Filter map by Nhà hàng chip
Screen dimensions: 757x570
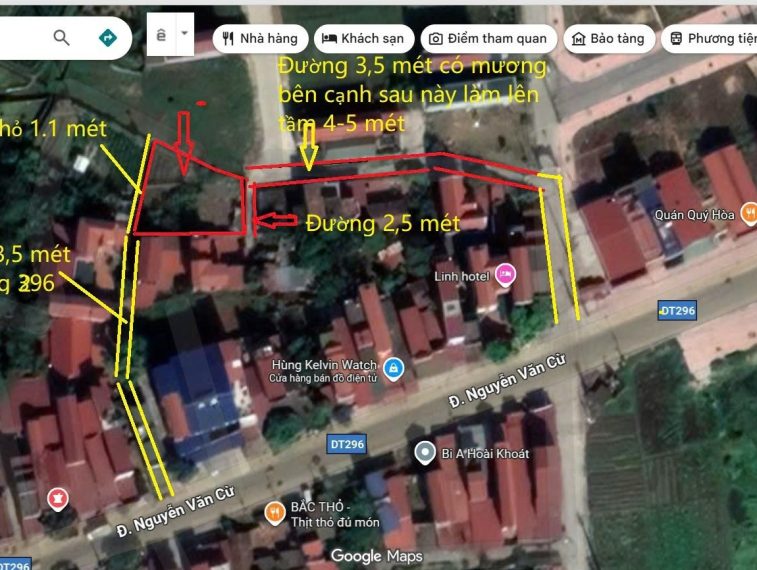click(x=260, y=39)
